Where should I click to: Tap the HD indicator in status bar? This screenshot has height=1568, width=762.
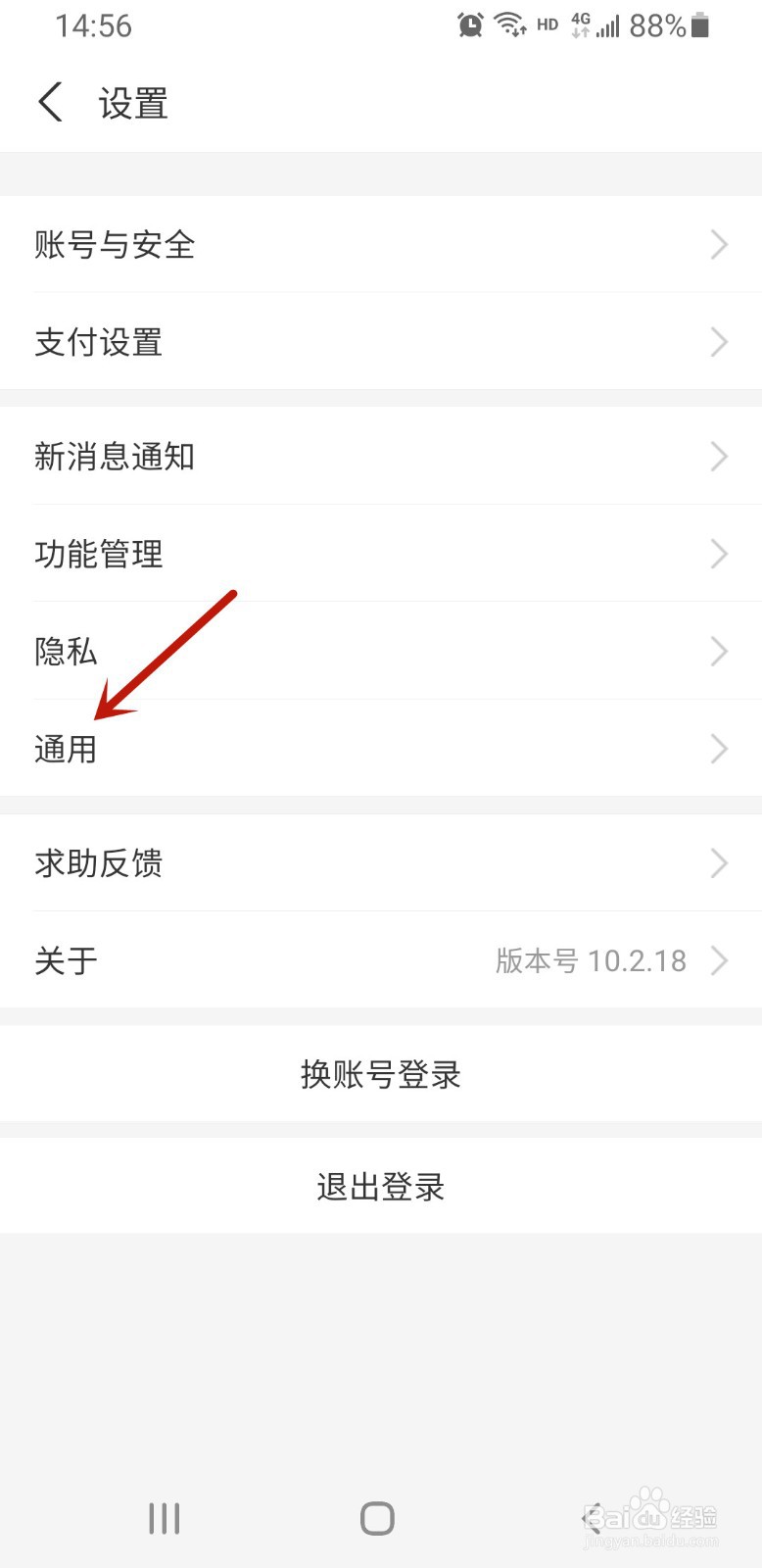click(548, 25)
